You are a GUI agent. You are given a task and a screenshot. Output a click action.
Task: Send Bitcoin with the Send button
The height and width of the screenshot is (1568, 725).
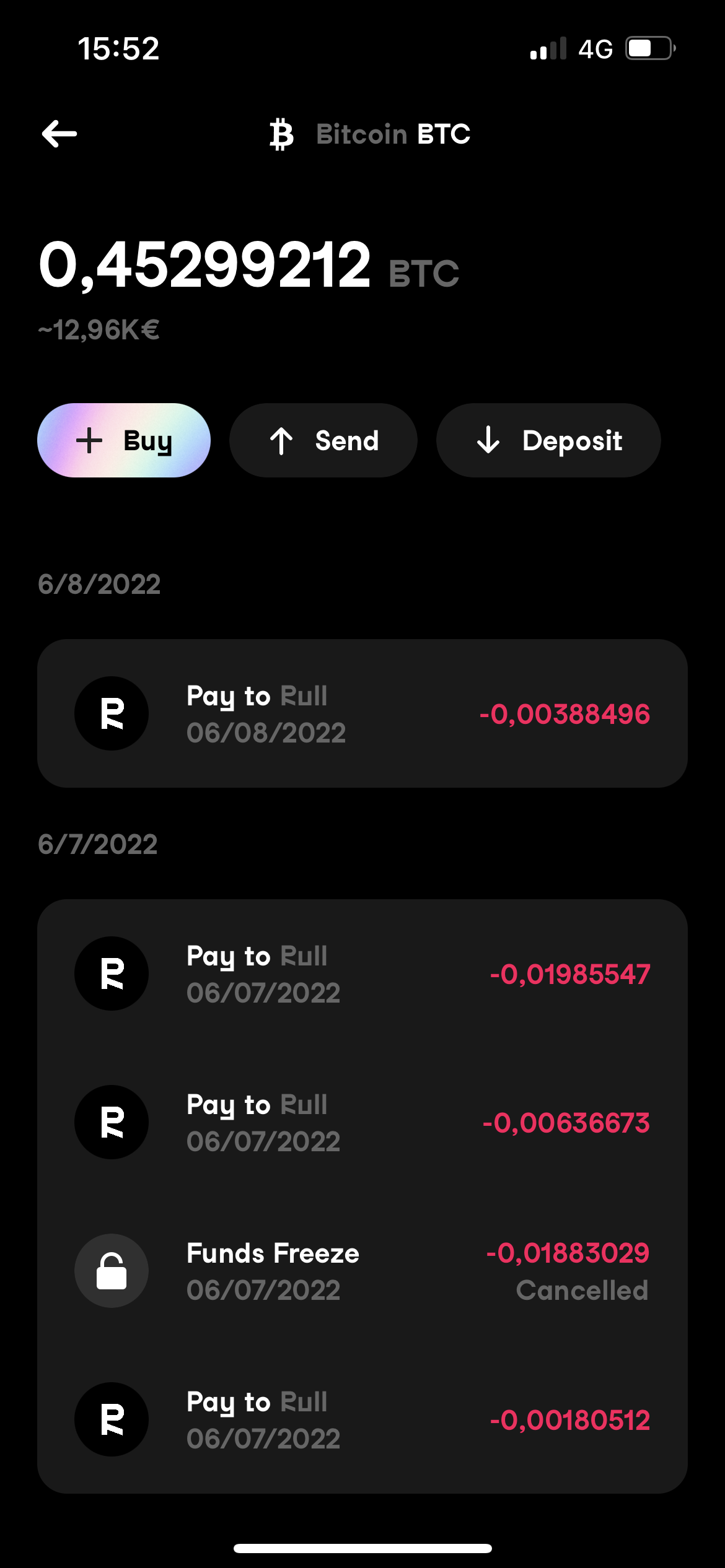click(x=323, y=440)
